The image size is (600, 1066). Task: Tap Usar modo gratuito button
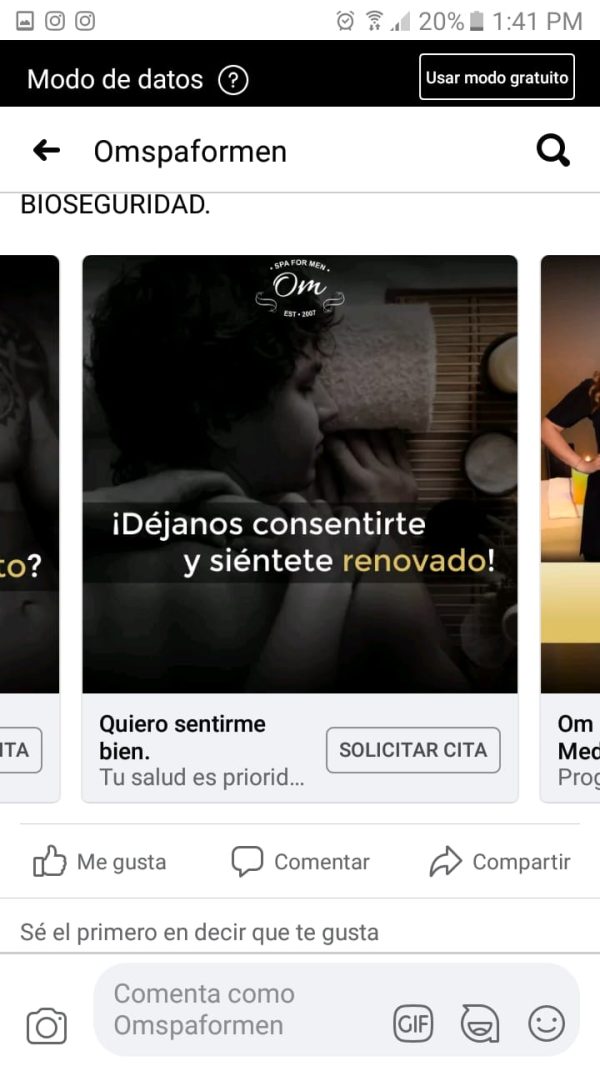[497, 77]
